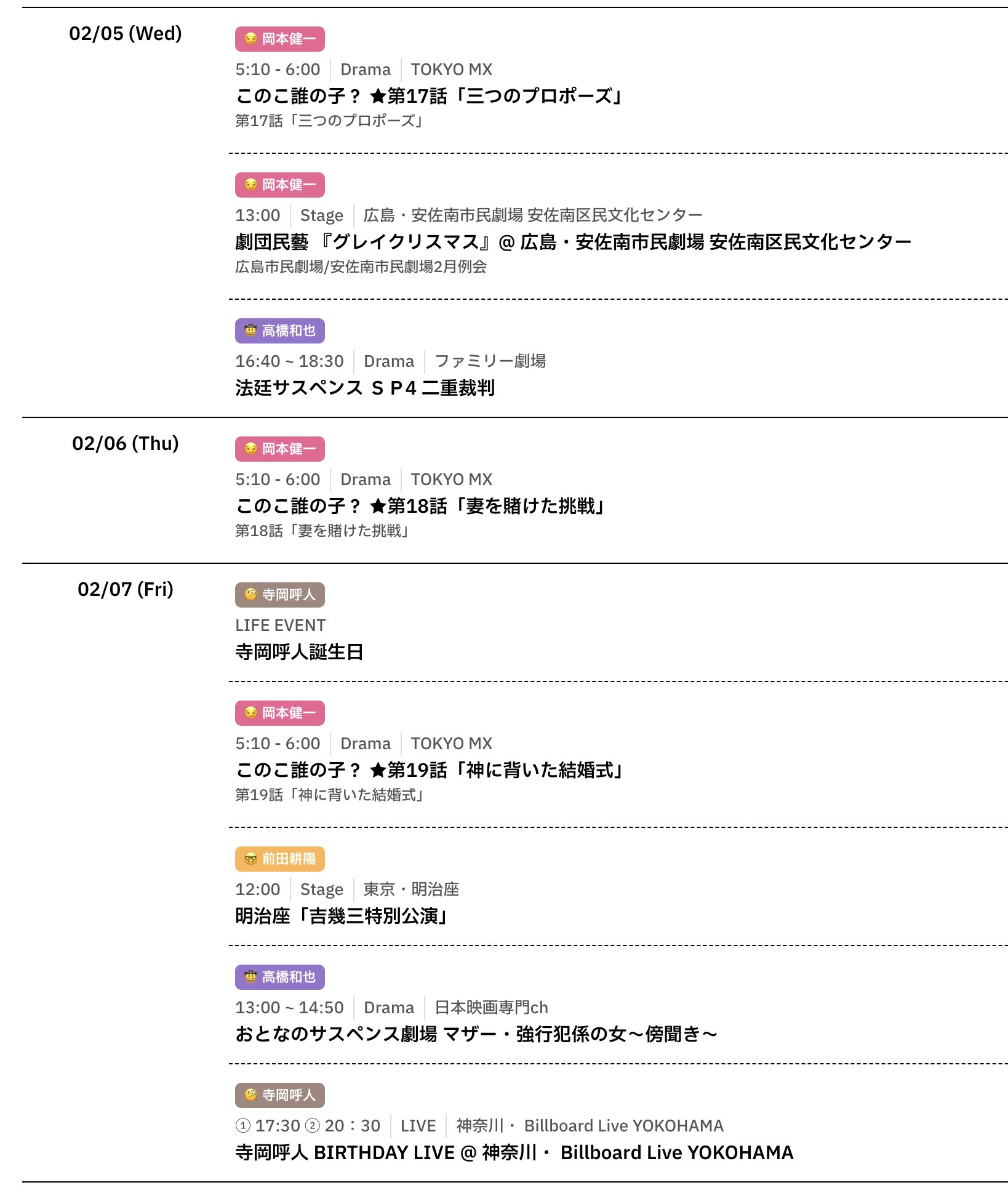Open このこ誰の子？ 第19話 event

430,770
